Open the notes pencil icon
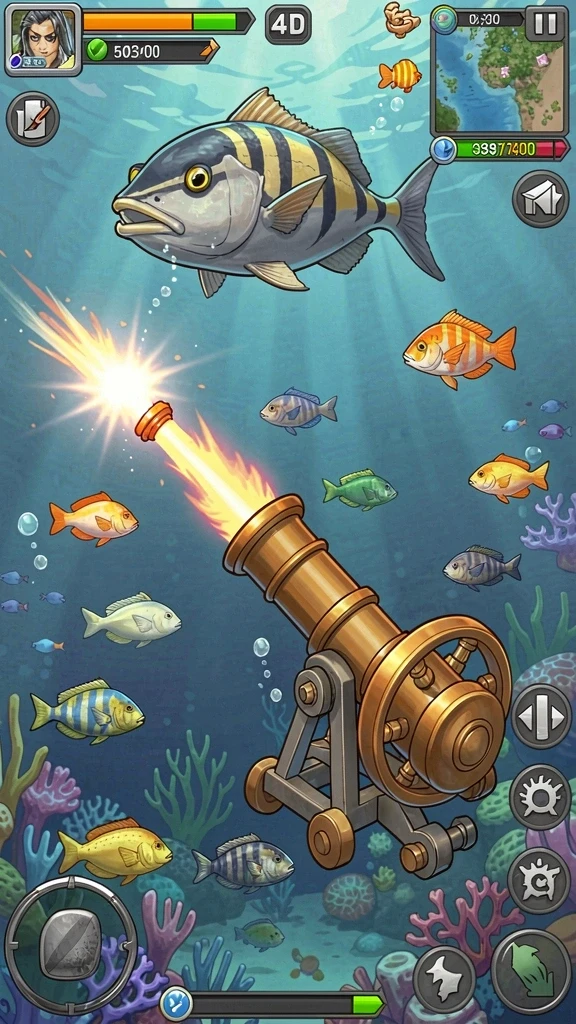Image resolution: width=576 pixels, height=1024 pixels. point(33,119)
